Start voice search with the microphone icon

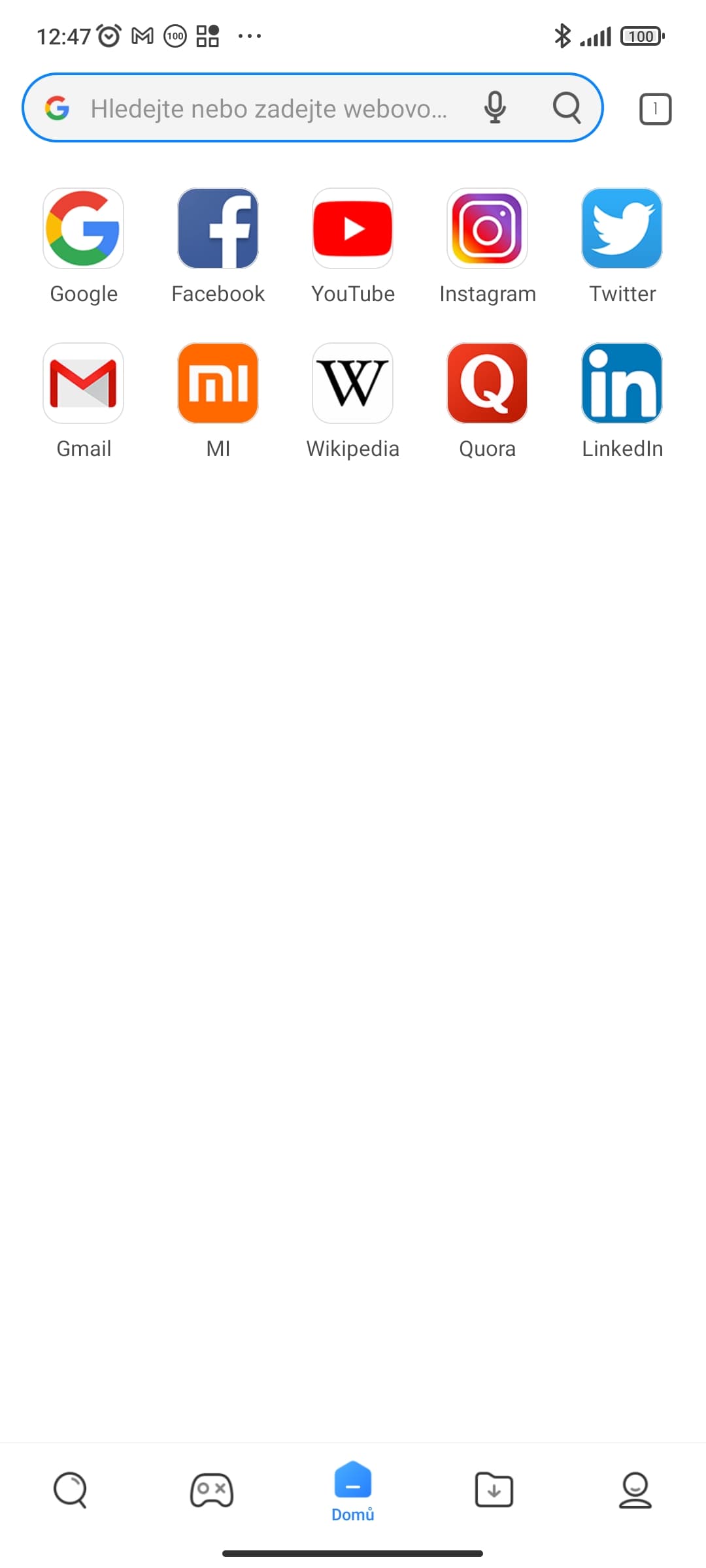click(x=495, y=108)
